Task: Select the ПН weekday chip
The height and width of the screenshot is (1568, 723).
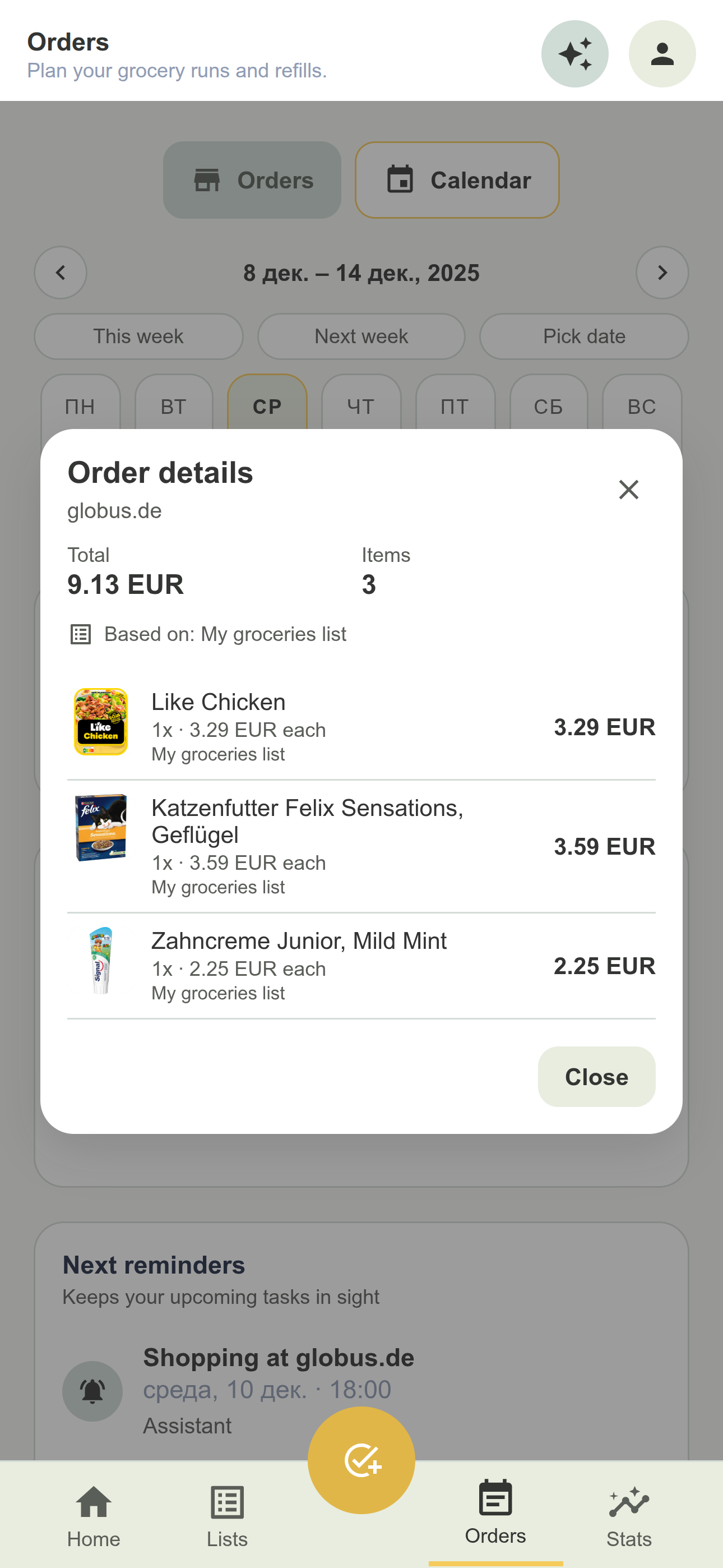Action: pyautogui.click(x=80, y=406)
